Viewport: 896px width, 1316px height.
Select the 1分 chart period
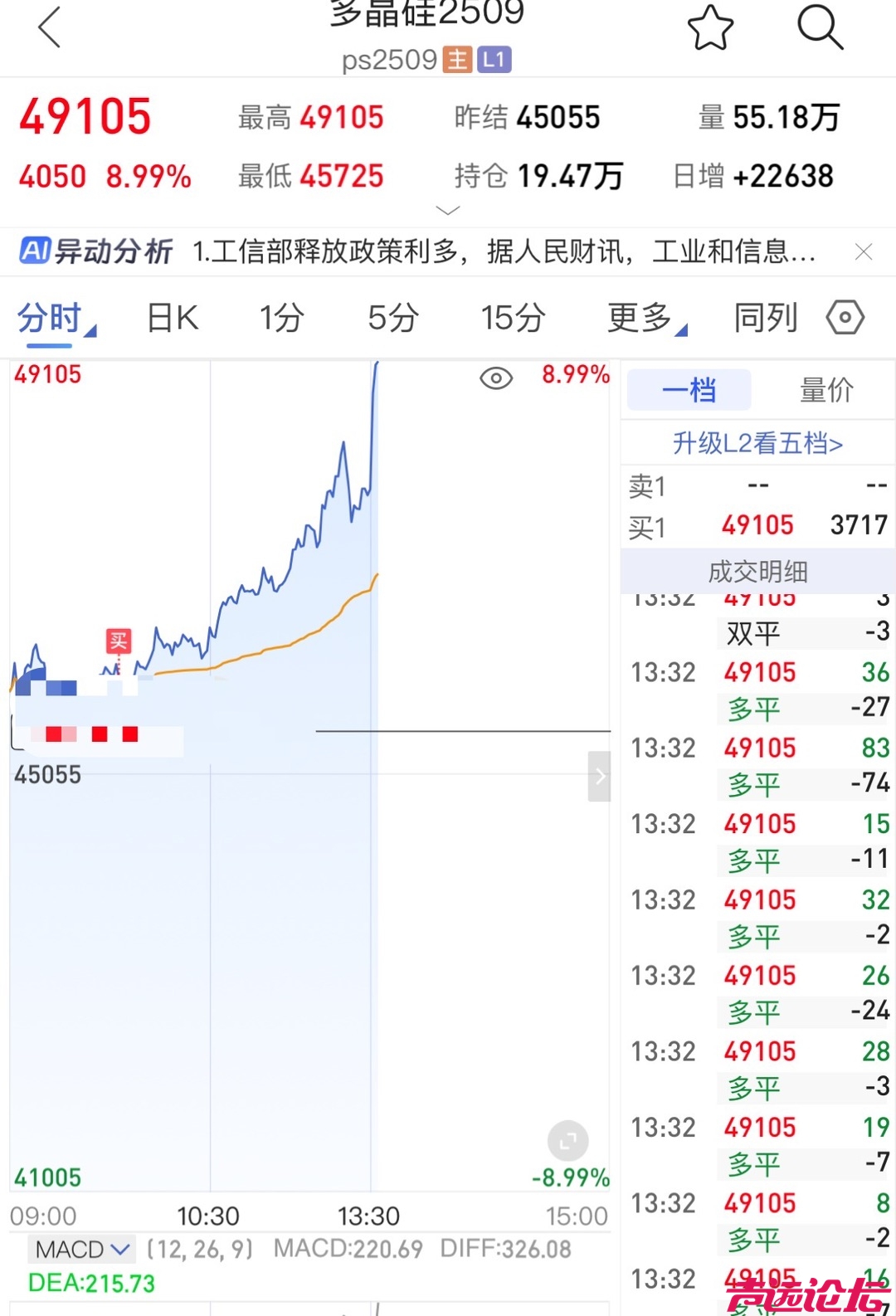(x=281, y=318)
